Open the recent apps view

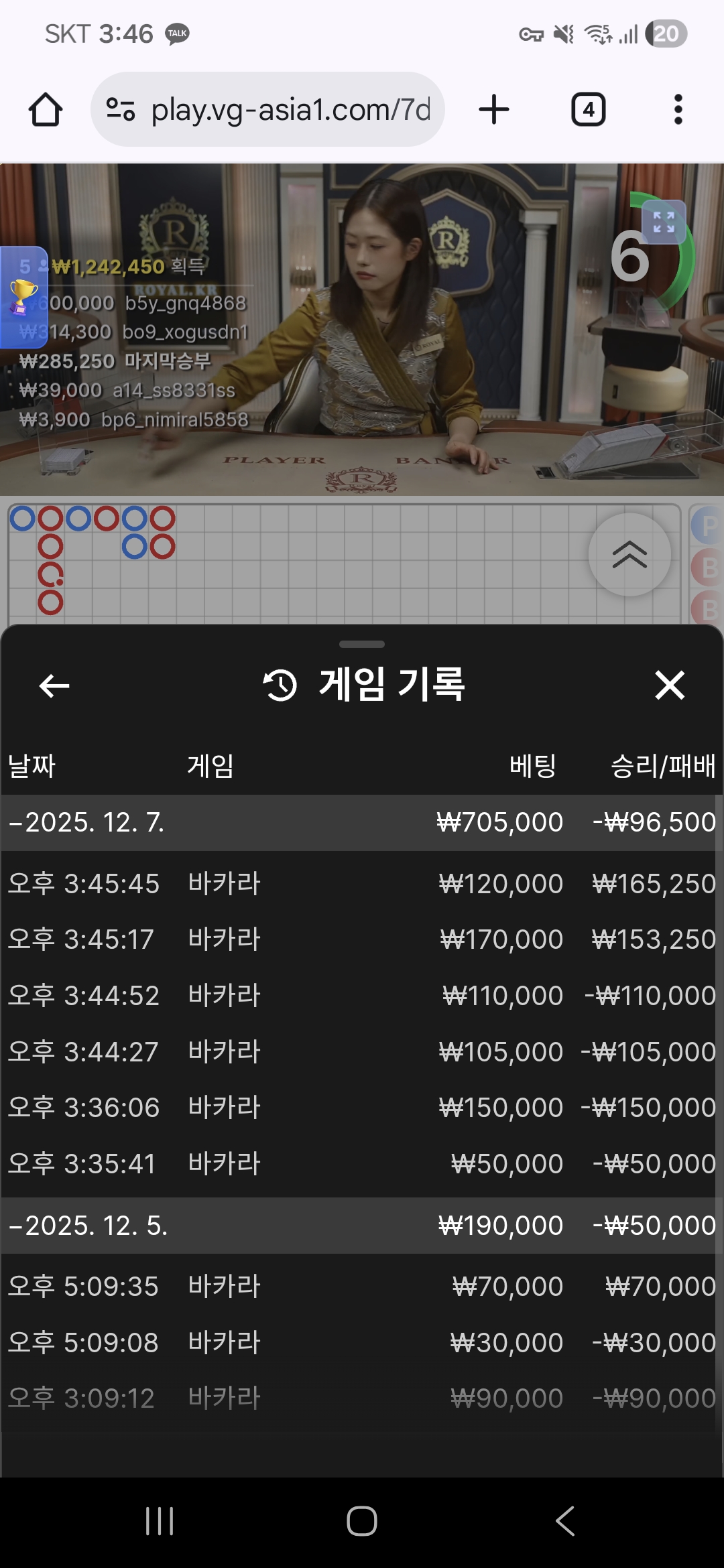(x=160, y=1520)
